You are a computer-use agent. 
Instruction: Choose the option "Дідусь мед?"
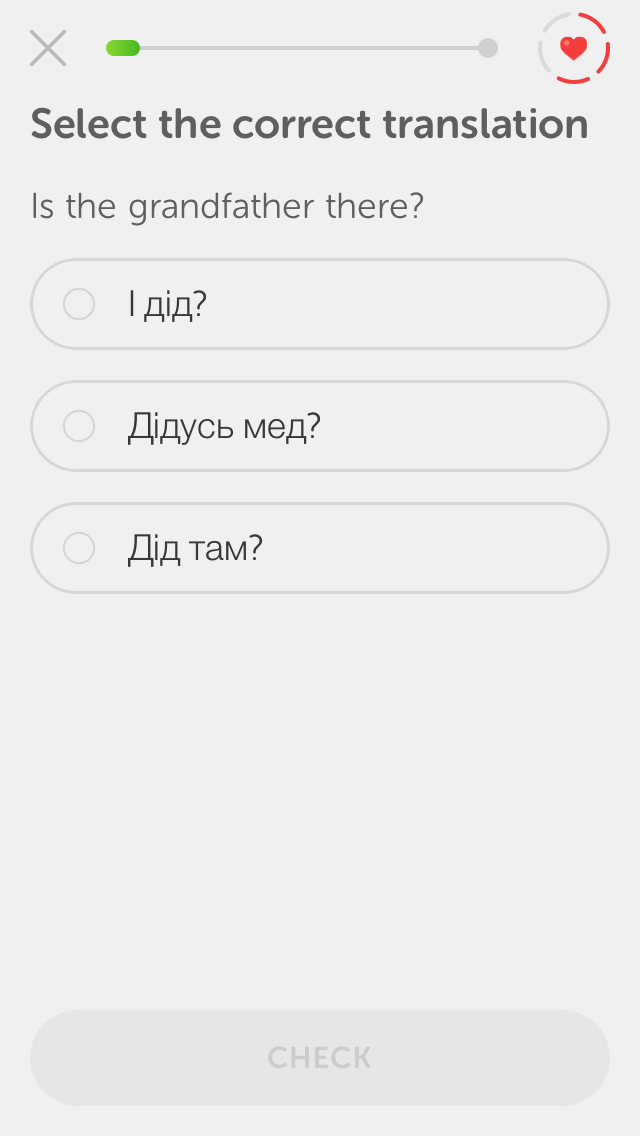320,426
